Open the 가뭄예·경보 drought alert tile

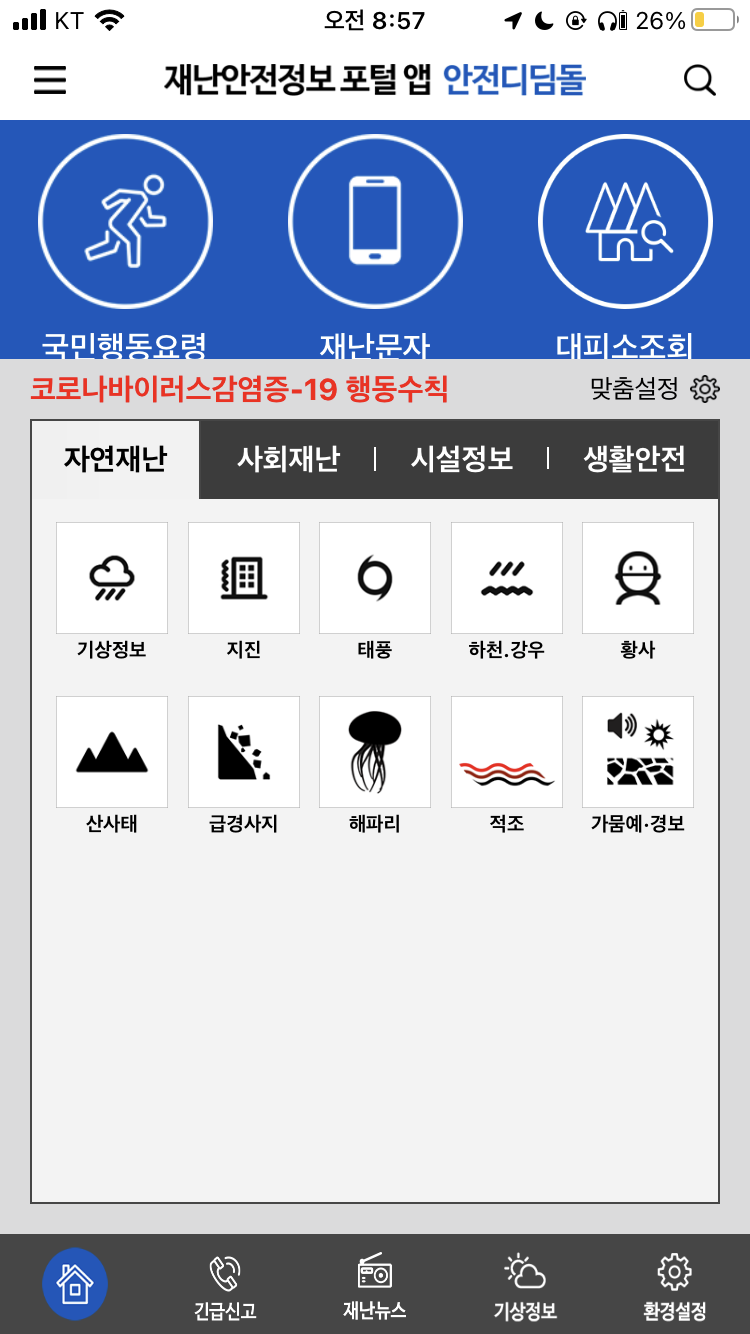pos(638,752)
